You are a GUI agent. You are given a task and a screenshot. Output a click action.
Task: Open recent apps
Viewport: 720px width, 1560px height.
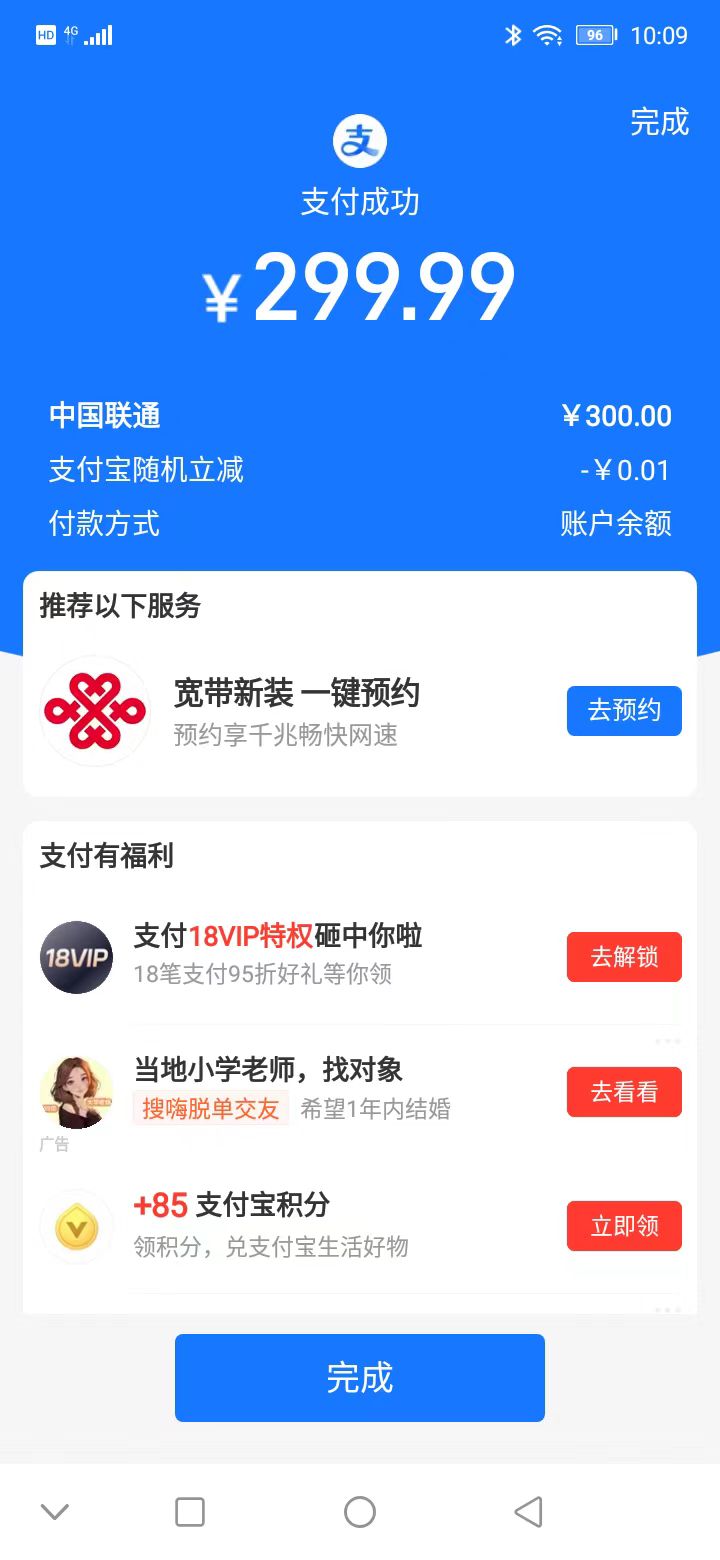[x=190, y=1511]
